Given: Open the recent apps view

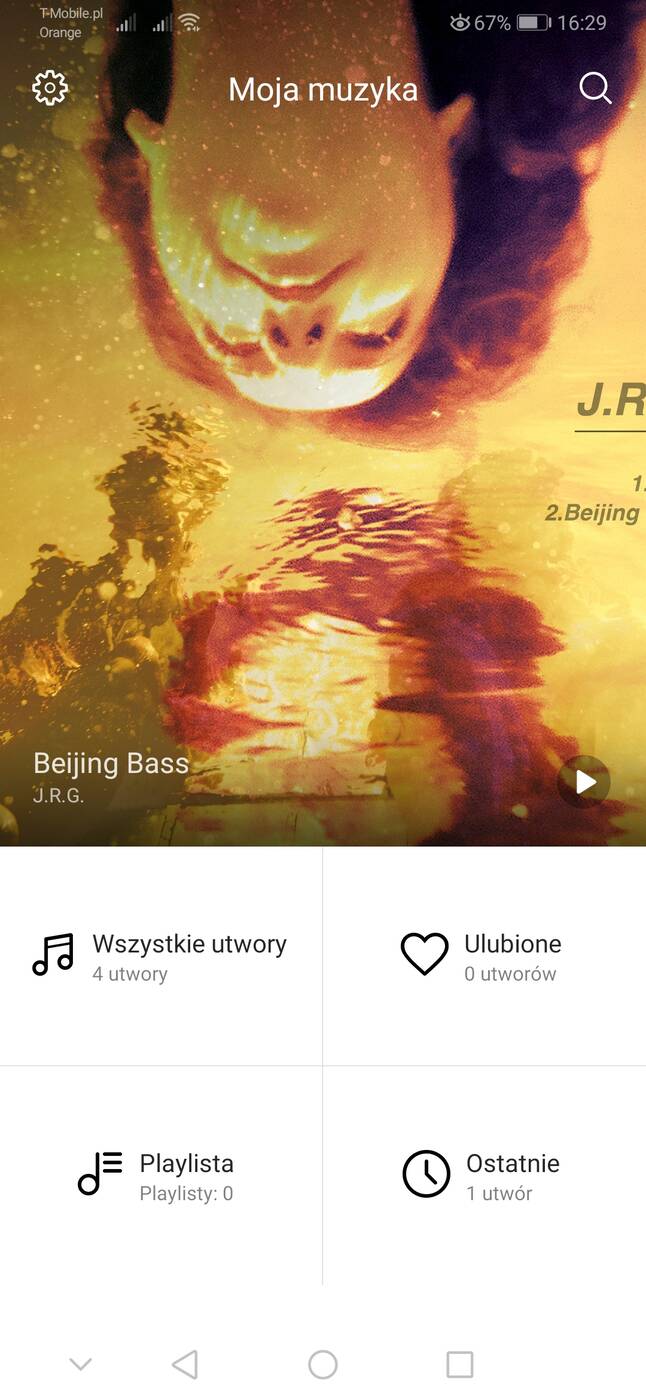Looking at the screenshot, I should pos(460,1364).
